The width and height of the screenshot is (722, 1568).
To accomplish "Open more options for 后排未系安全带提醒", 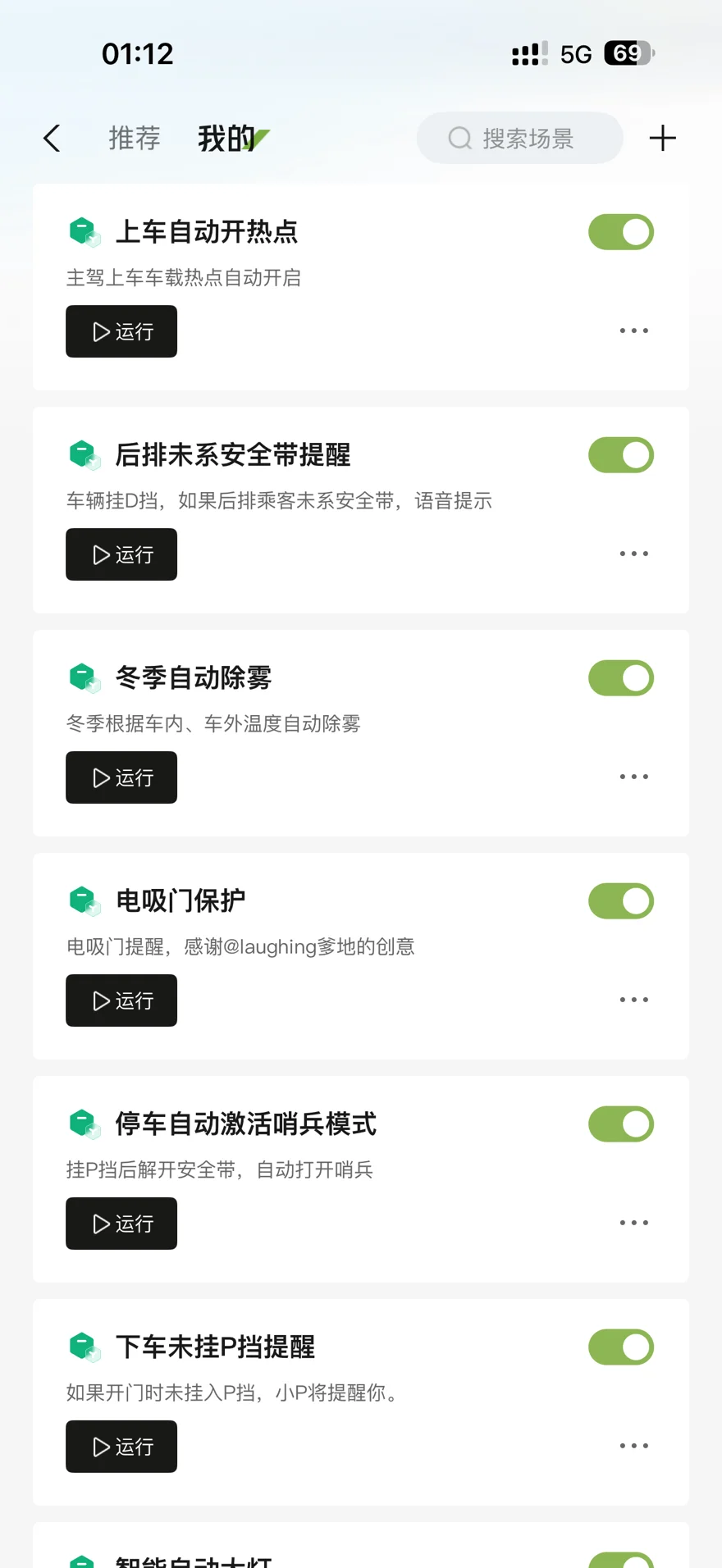I will (633, 554).
